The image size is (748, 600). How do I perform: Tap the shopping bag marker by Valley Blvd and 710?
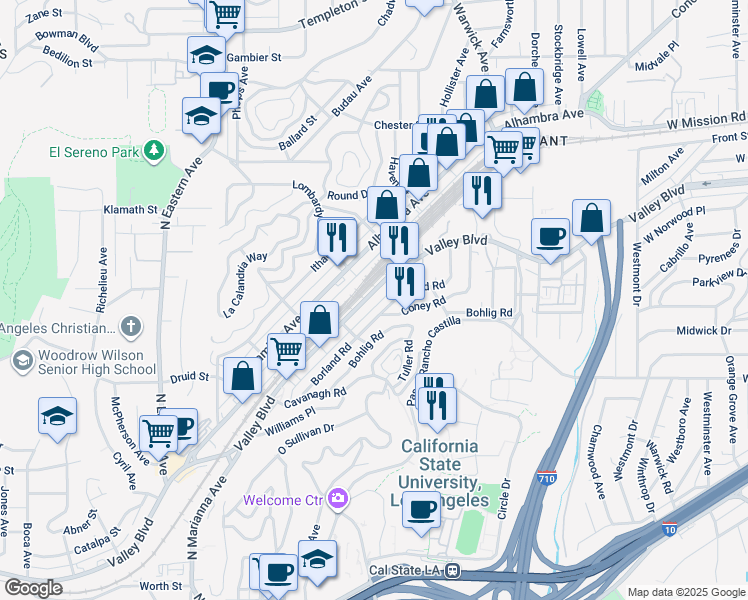(x=592, y=220)
